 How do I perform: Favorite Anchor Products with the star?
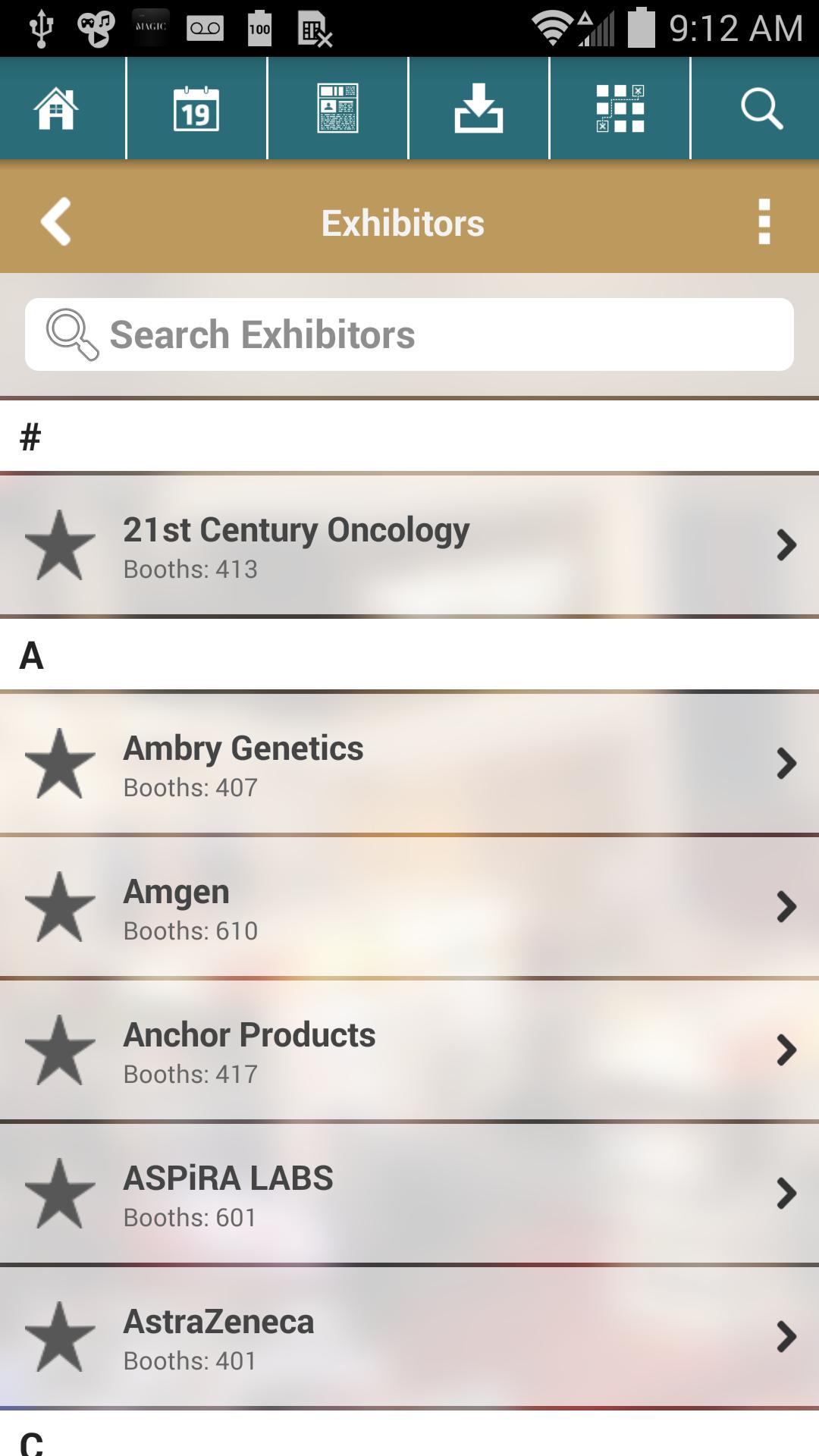tap(60, 1050)
